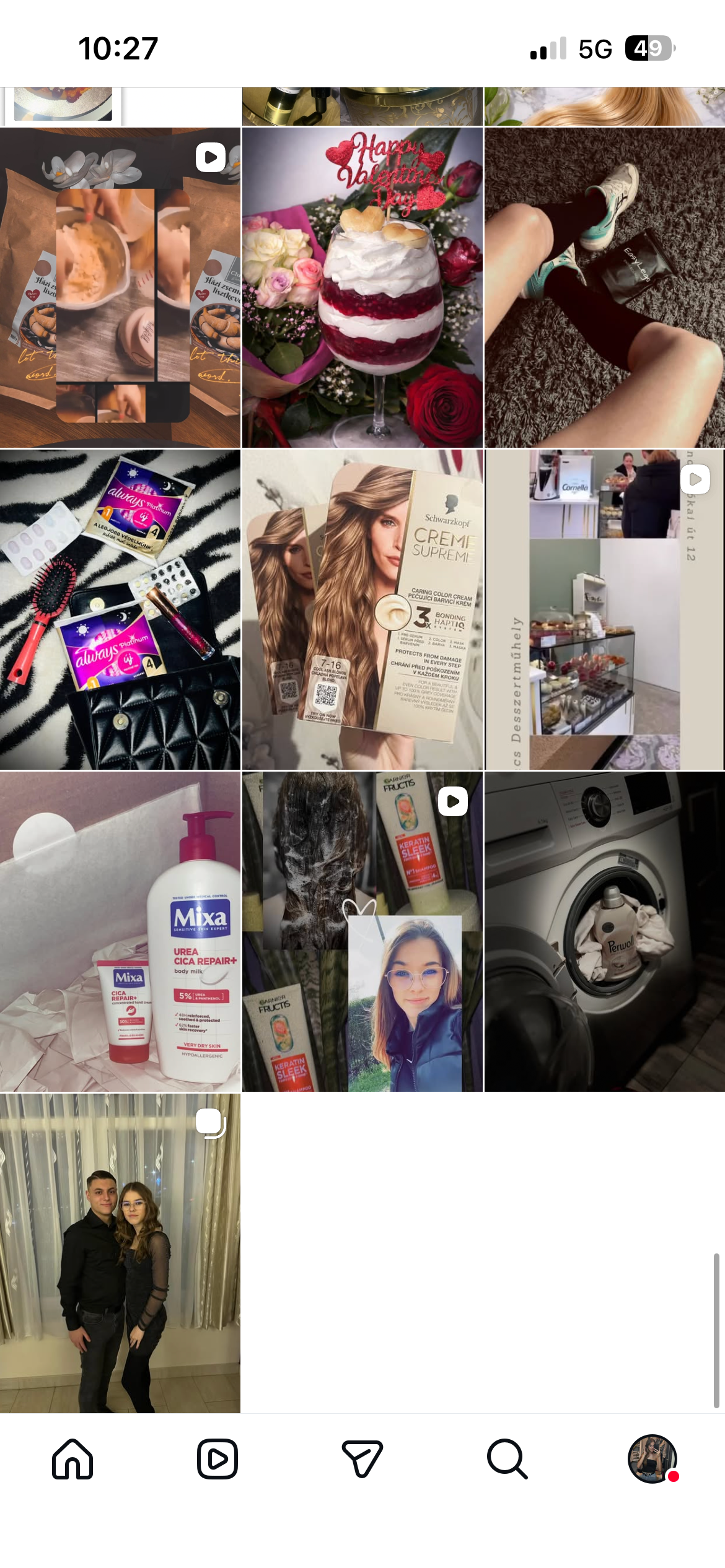Go to the Home feed tab

(72, 1459)
